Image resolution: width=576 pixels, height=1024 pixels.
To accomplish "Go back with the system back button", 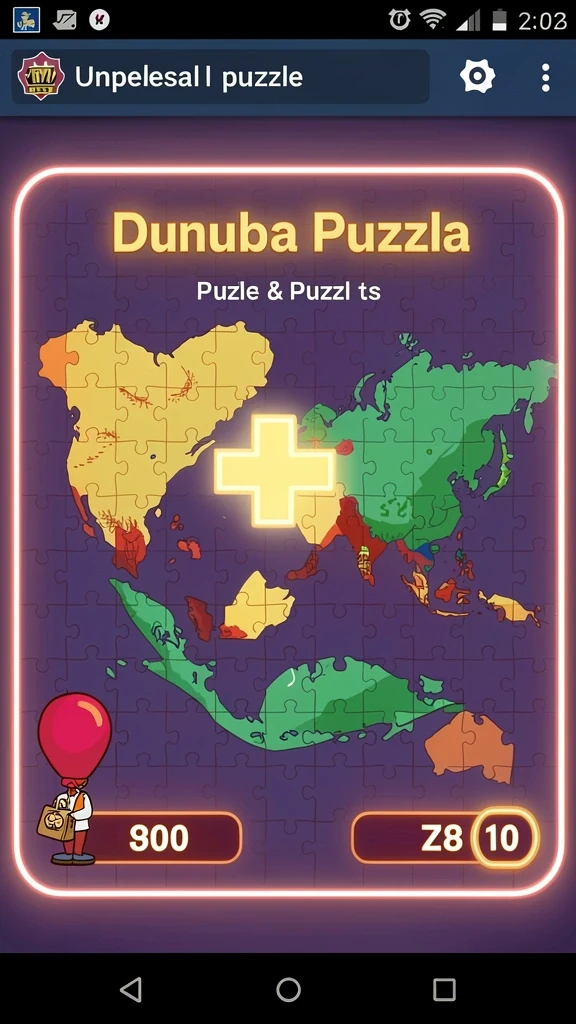I will coord(131,989).
